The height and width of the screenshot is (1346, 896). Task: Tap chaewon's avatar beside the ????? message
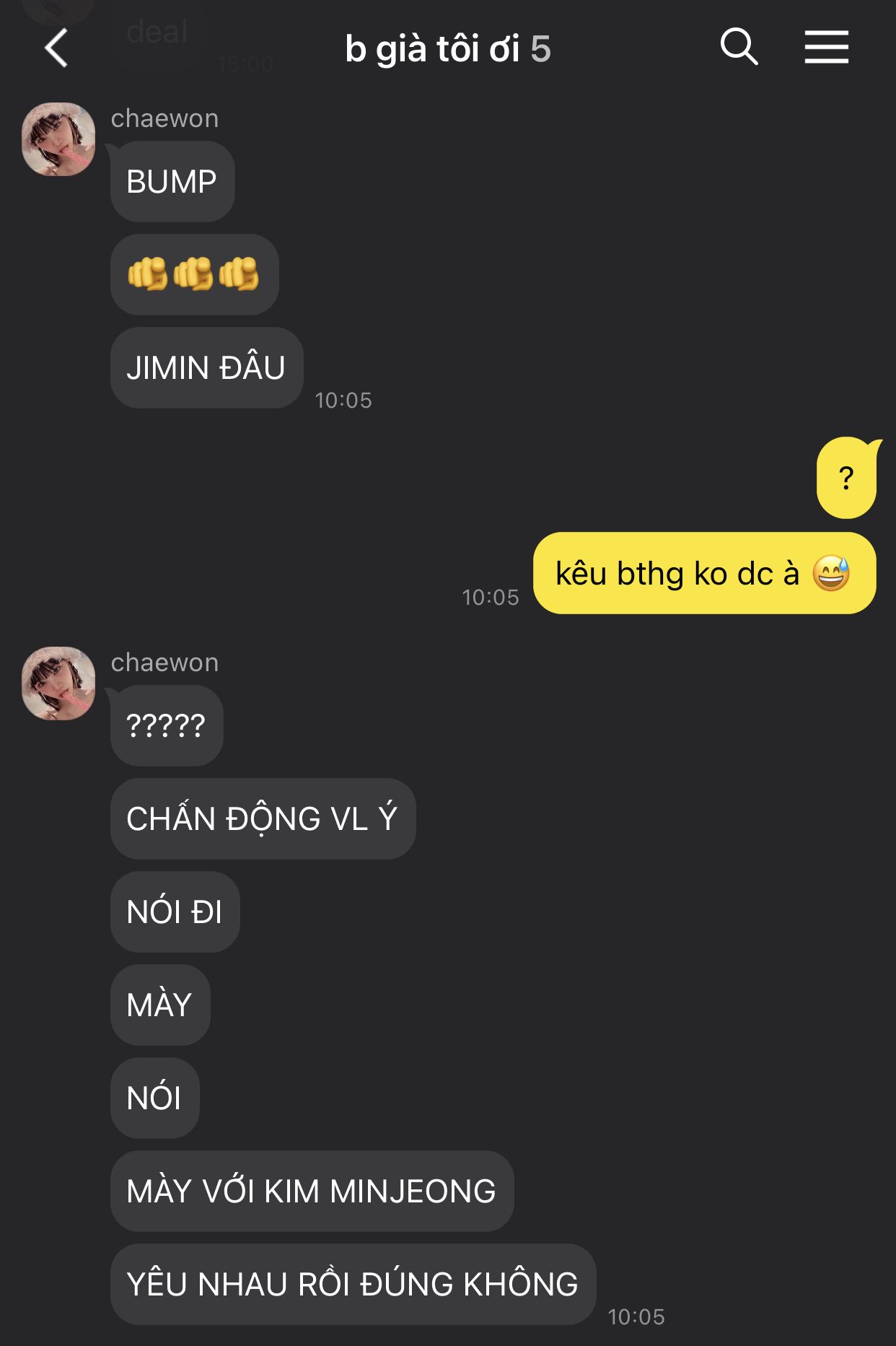click(58, 683)
